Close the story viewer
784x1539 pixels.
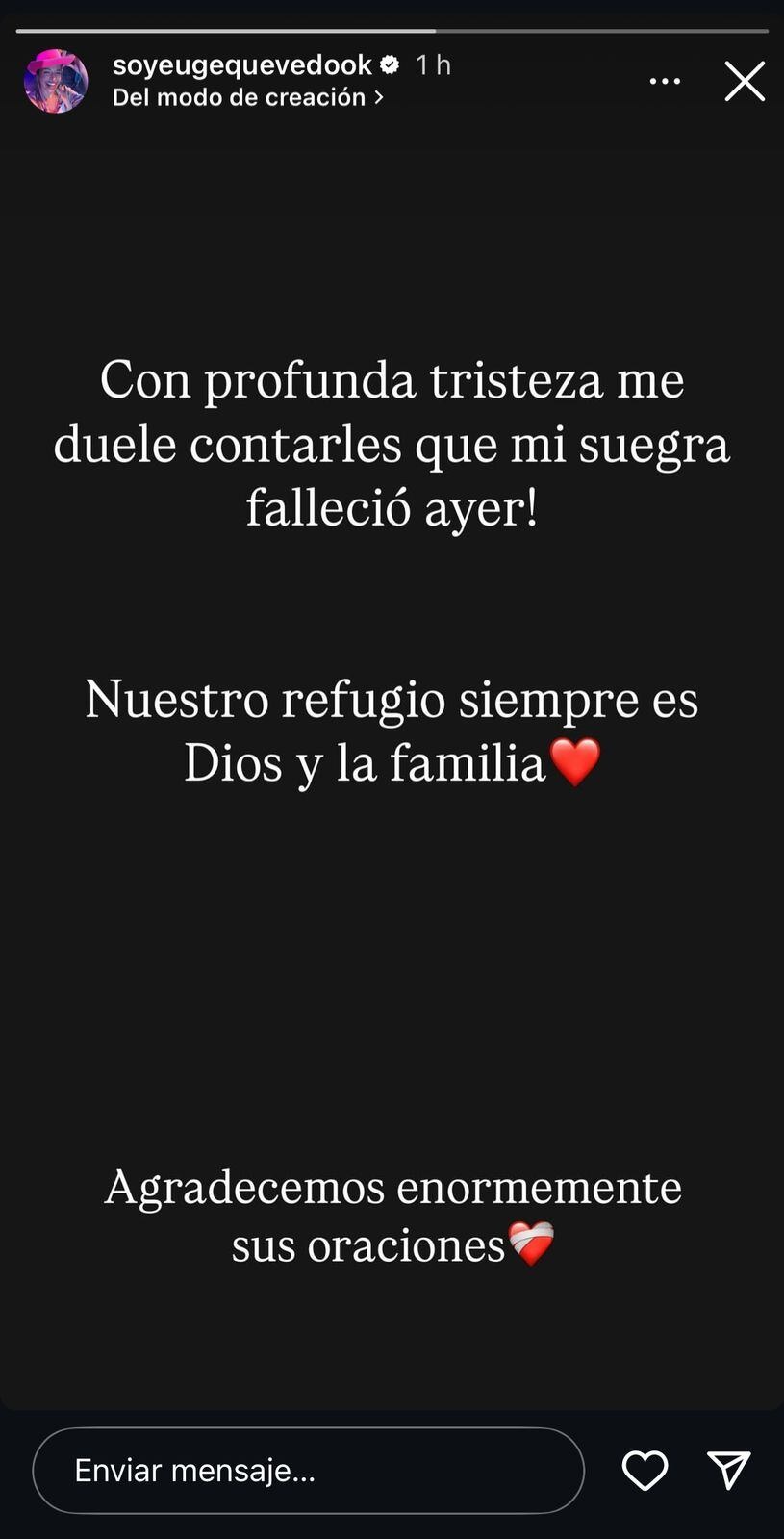click(745, 82)
